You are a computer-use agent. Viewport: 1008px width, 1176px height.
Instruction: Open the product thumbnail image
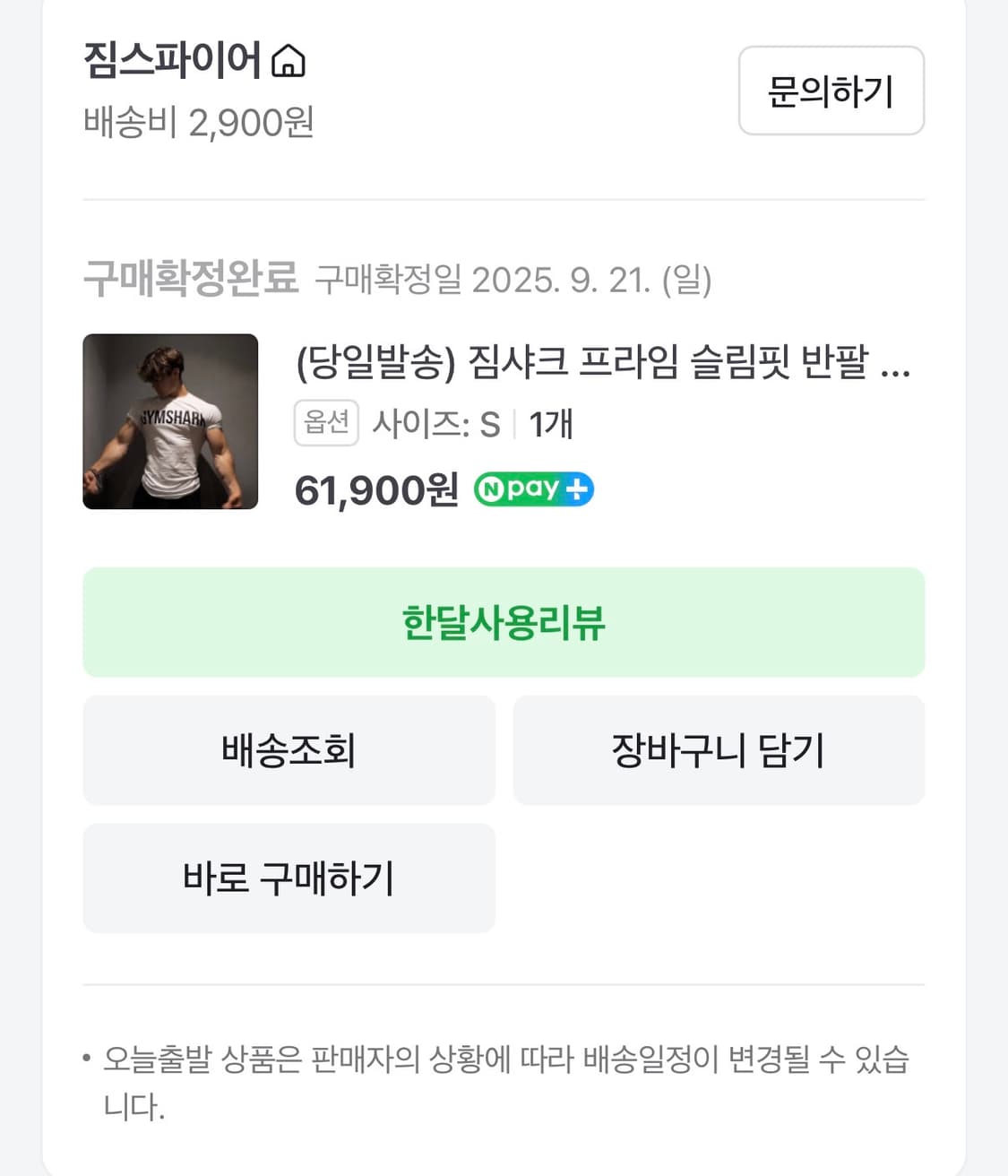pyautogui.click(x=171, y=422)
